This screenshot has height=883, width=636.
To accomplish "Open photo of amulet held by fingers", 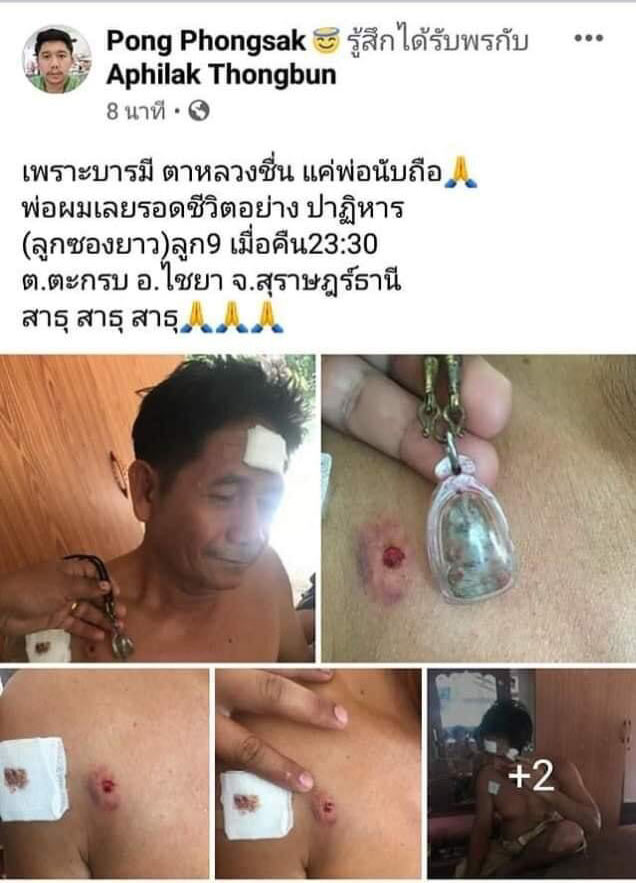I will tap(478, 508).
